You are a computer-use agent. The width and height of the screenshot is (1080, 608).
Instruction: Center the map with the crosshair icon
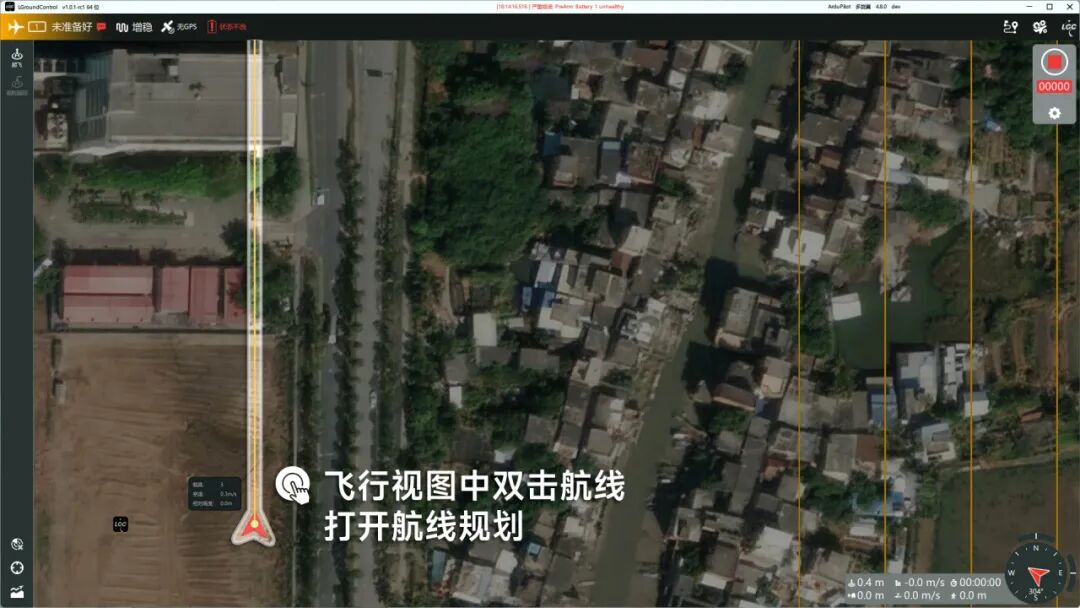click(17, 567)
